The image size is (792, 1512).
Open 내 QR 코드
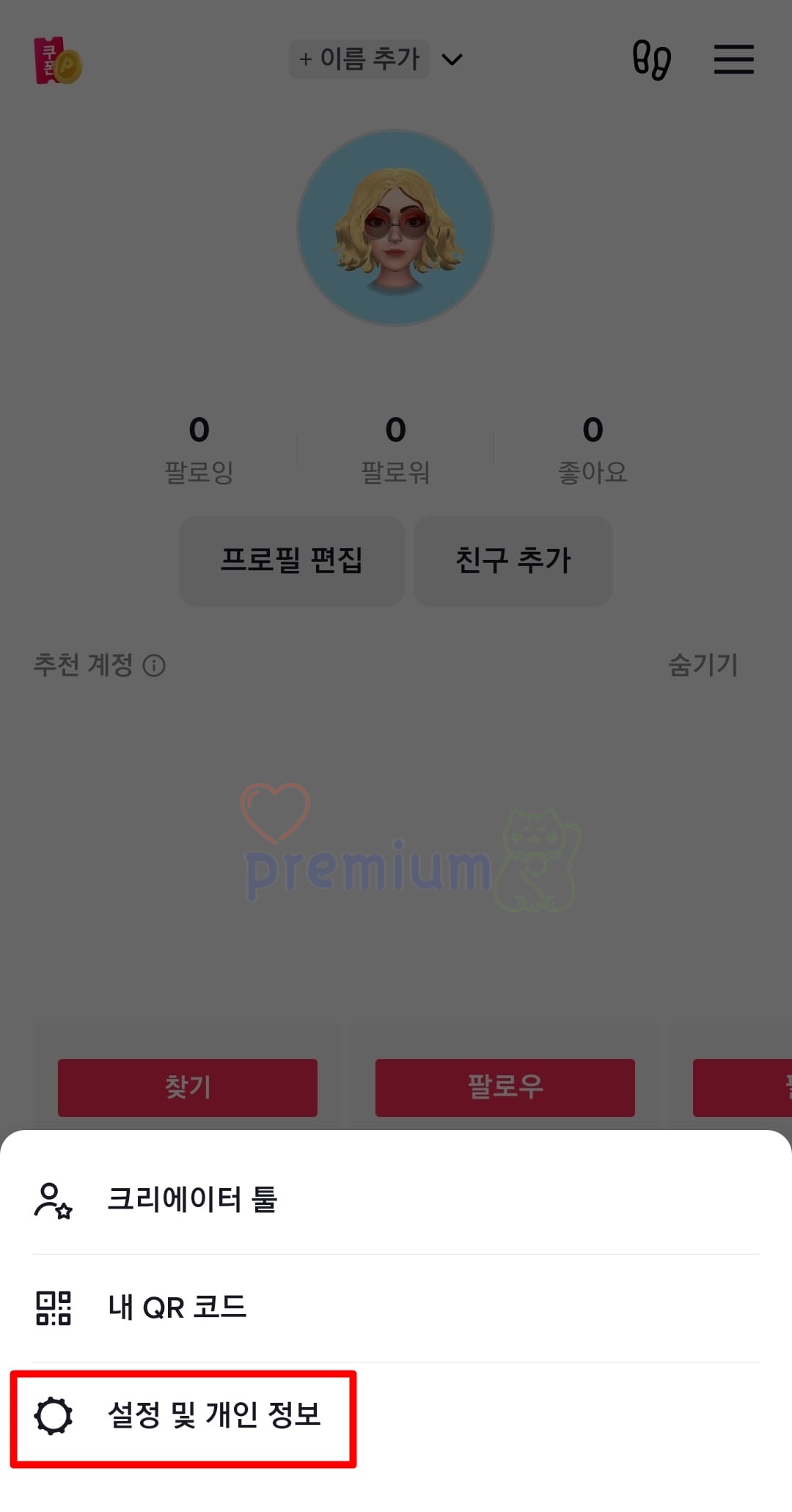tap(396, 1308)
